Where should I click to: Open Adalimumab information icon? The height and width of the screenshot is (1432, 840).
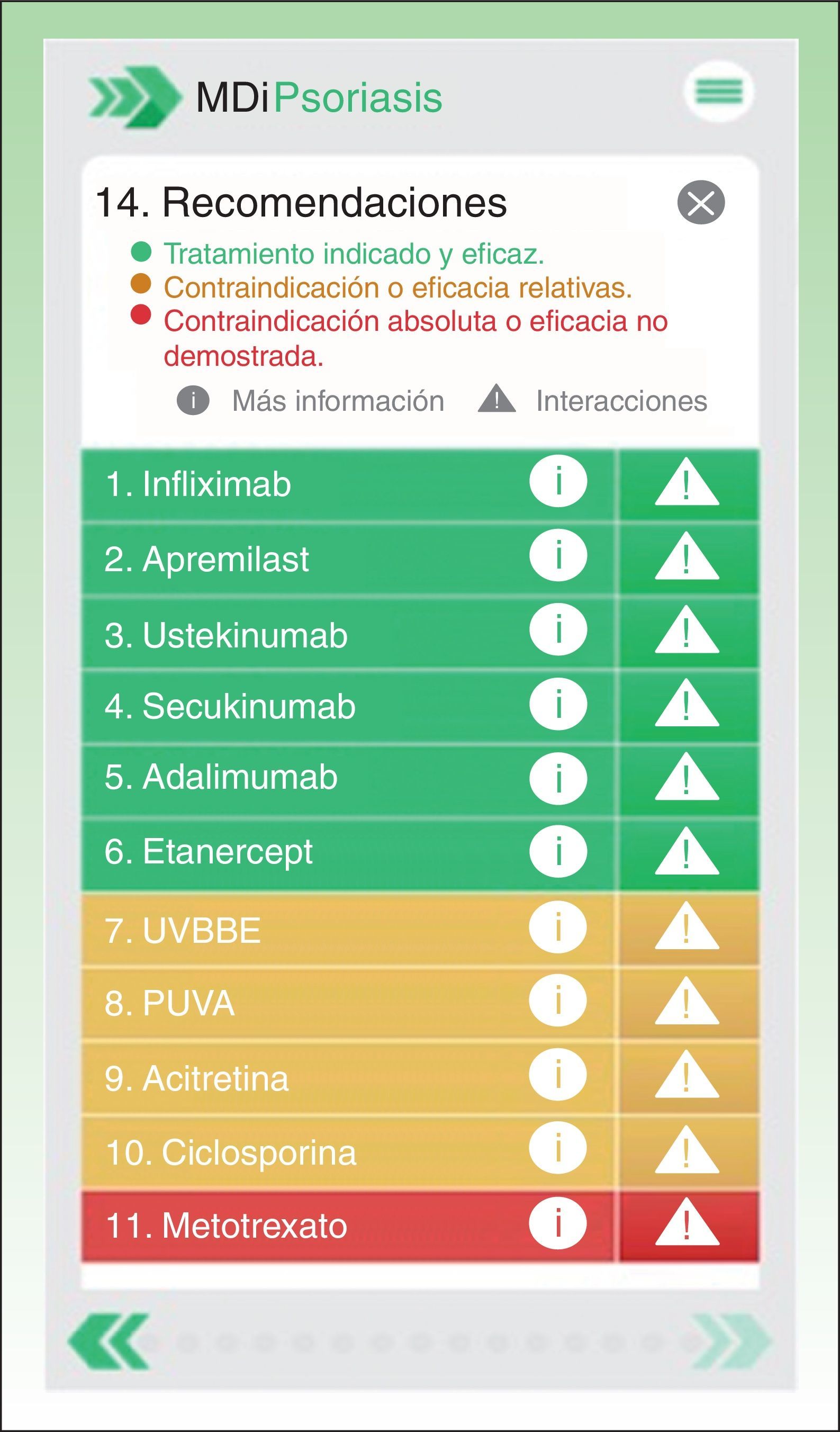558,778
